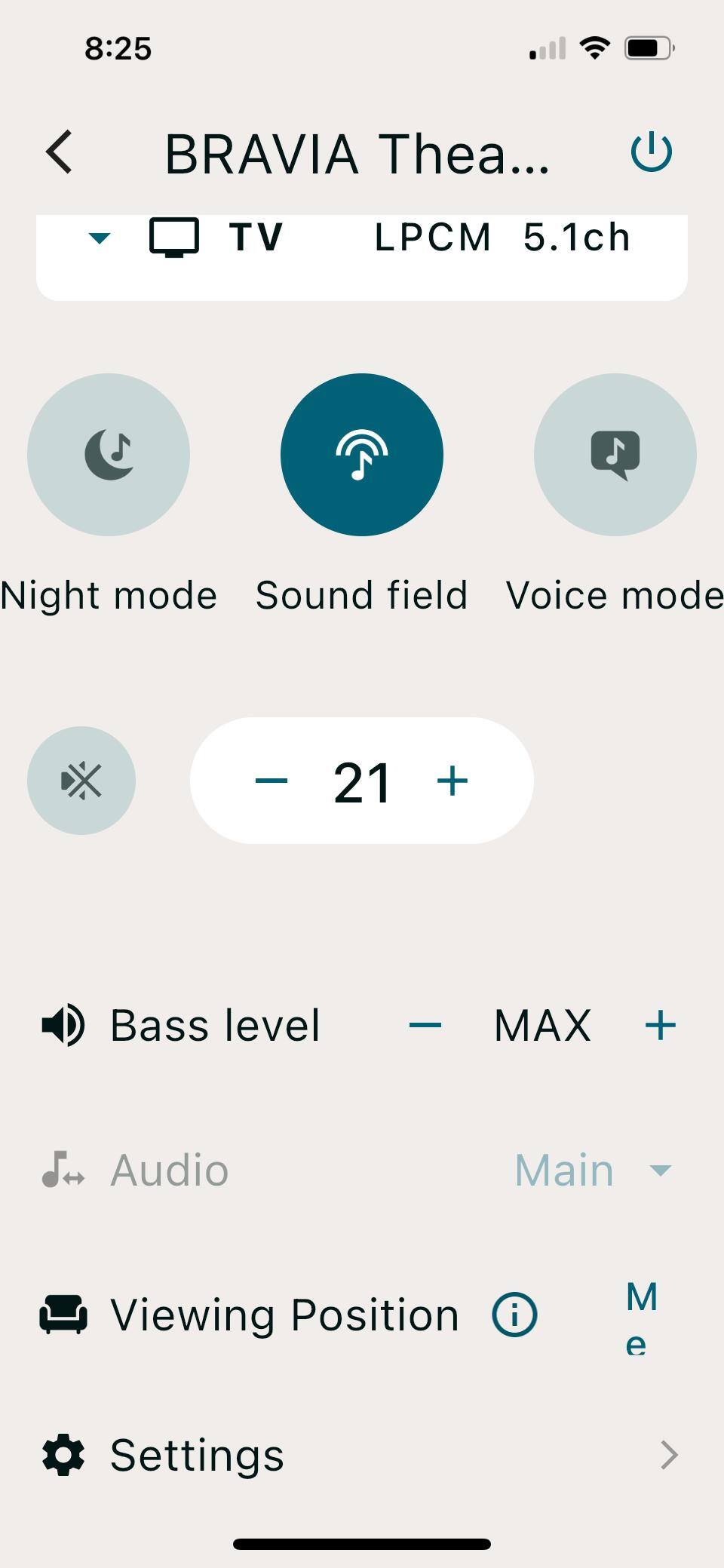Change the Viewing Position value
This screenshot has width=724, height=1568.
(641, 1316)
